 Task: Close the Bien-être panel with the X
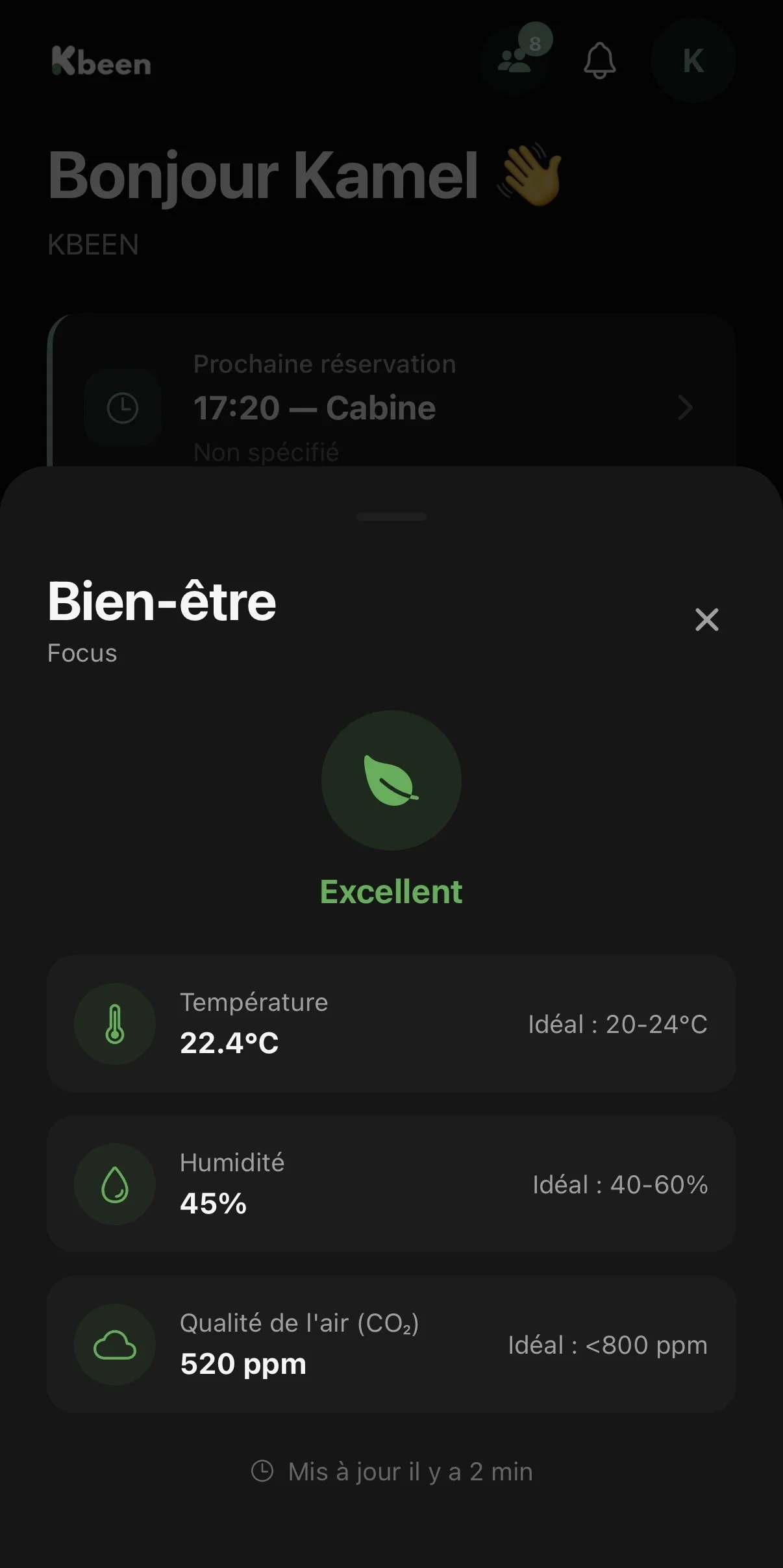click(x=706, y=620)
